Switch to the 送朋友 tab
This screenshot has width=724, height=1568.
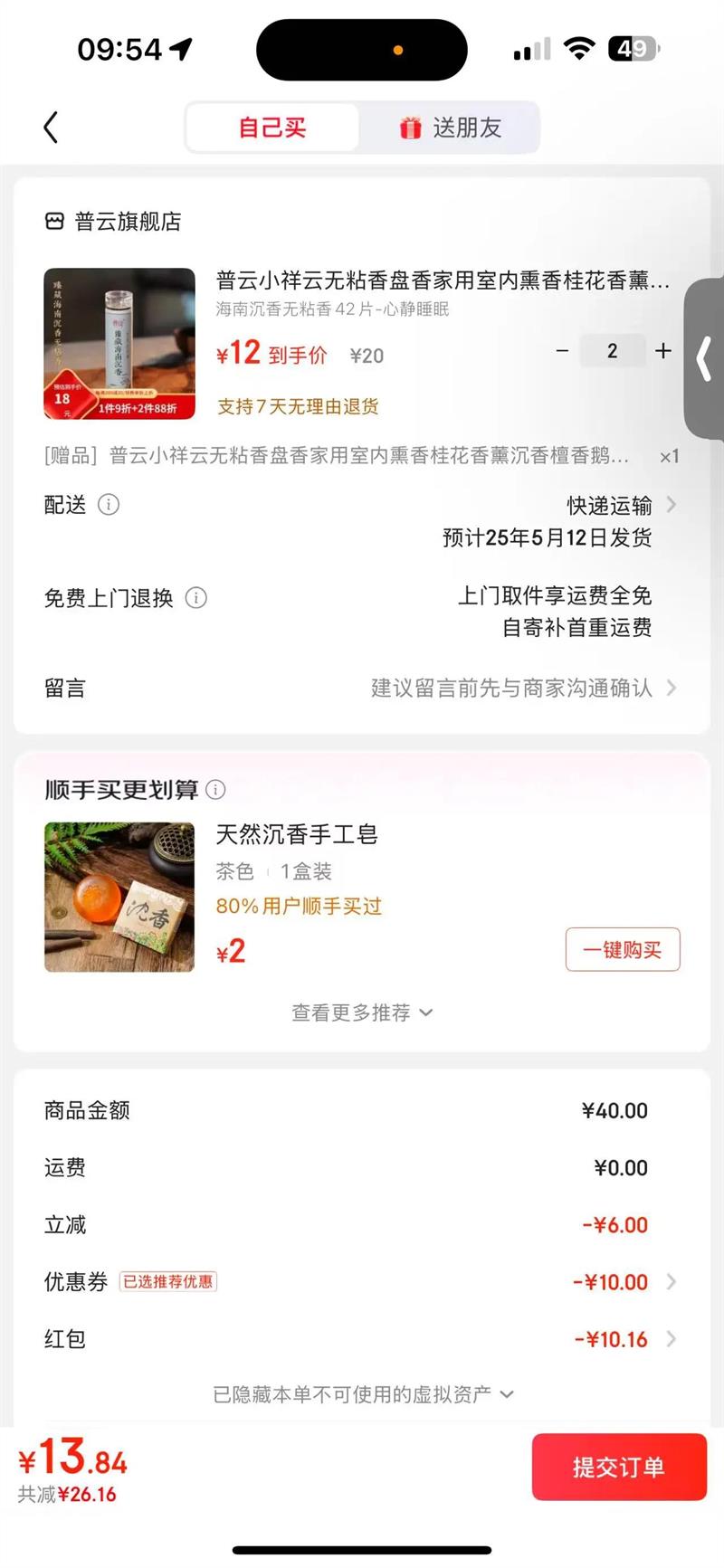450,128
